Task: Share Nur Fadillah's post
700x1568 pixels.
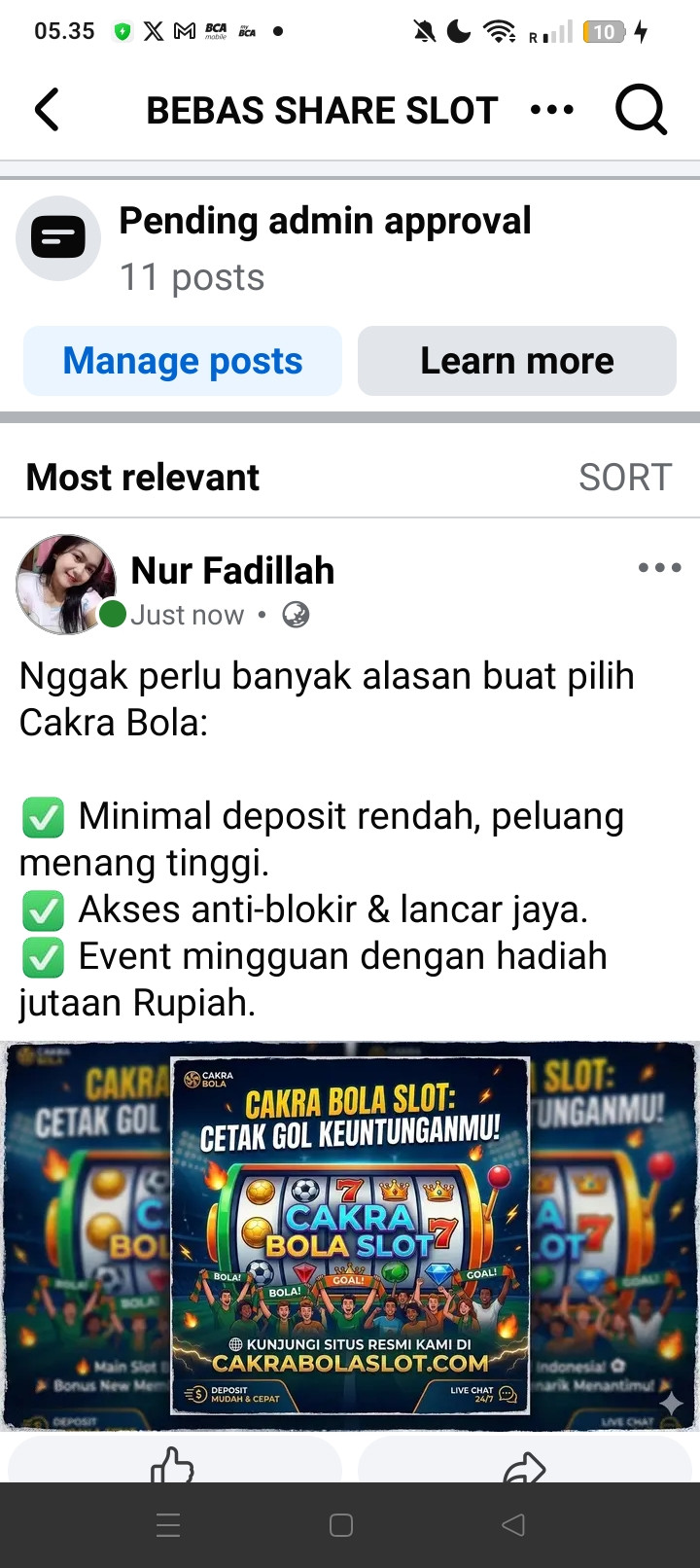Action: click(525, 1461)
